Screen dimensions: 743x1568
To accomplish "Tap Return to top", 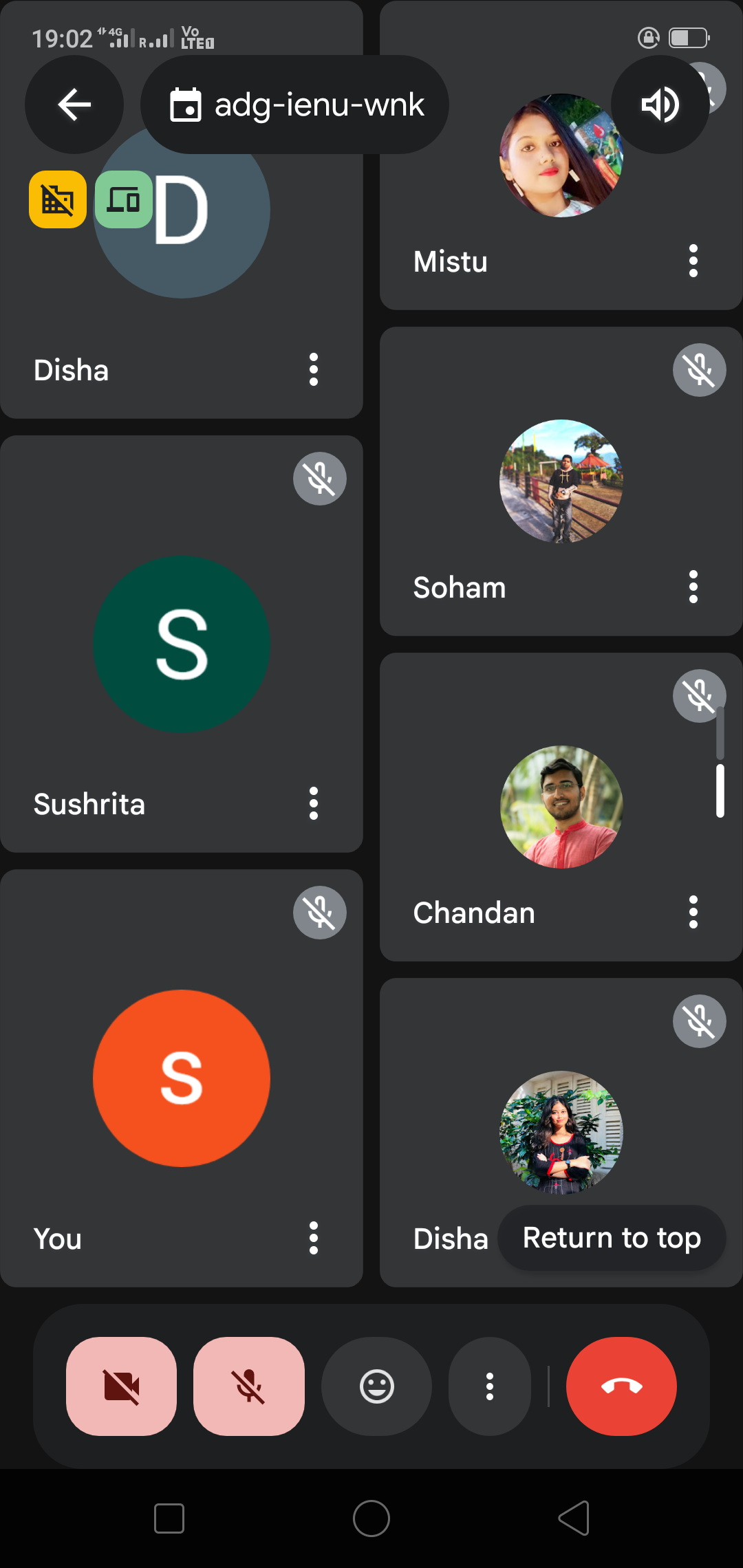I will coord(612,1238).
